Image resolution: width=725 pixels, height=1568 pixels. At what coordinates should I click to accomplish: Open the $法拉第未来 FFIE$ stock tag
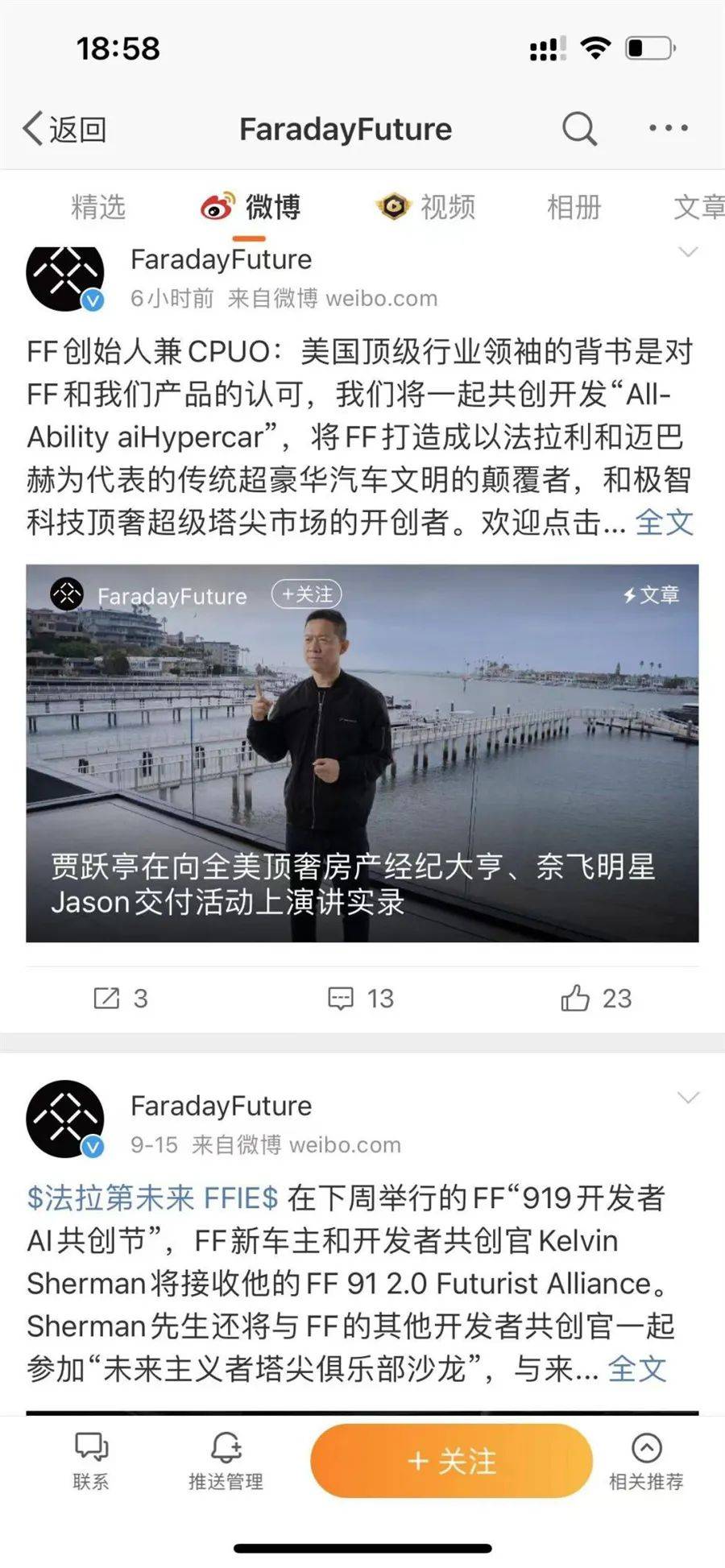(x=152, y=1198)
